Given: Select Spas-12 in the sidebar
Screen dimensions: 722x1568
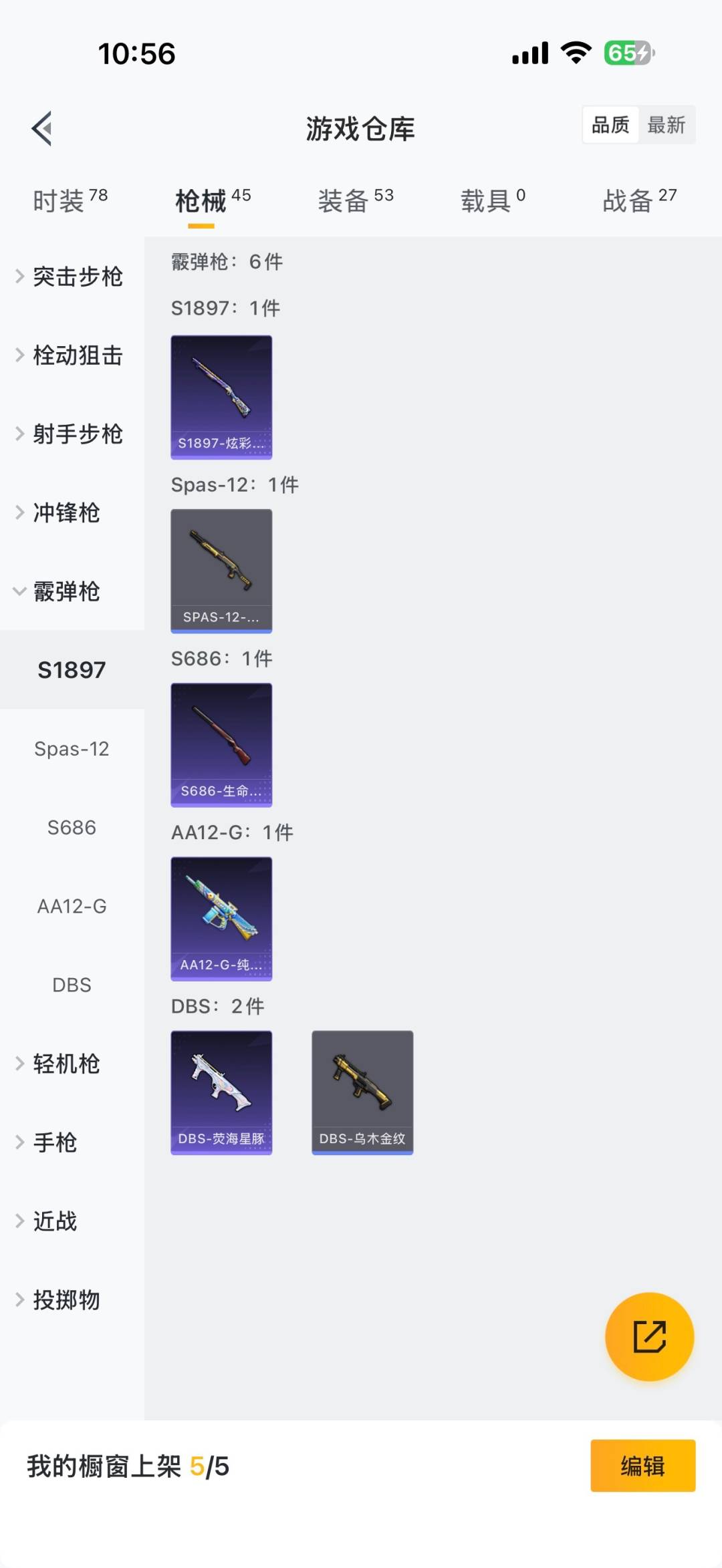Looking at the screenshot, I should tap(72, 749).
